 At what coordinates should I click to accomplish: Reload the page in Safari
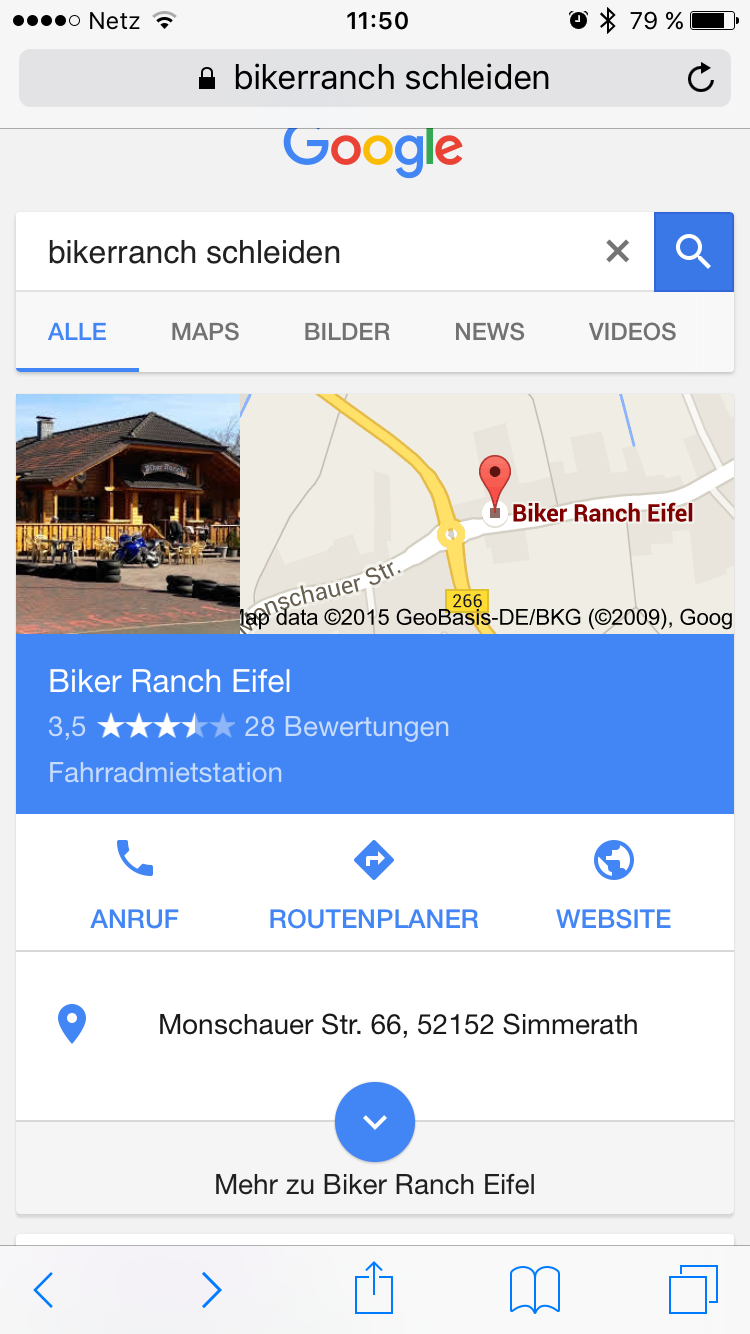[701, 78]
